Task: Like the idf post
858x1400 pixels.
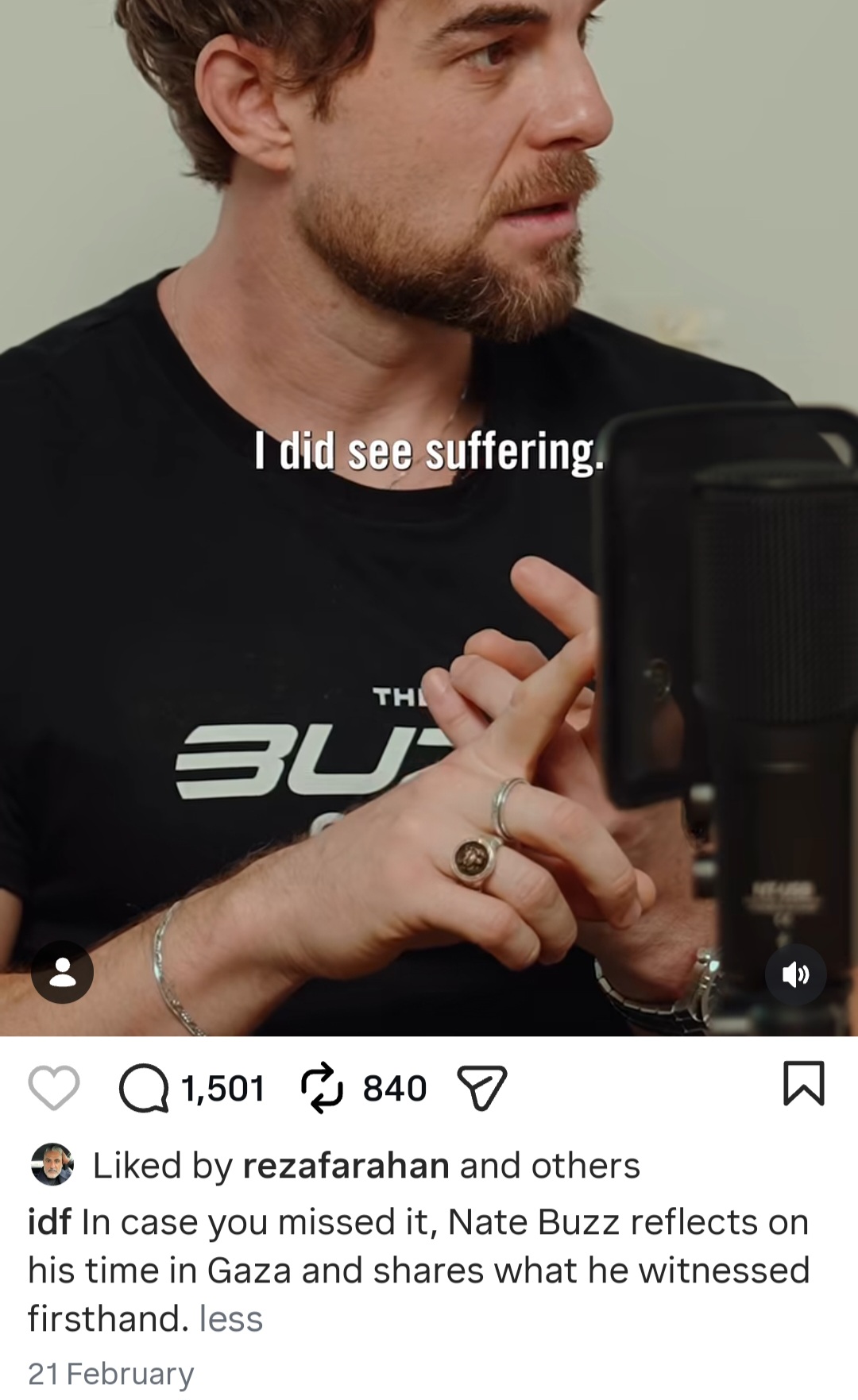Action: pos(54,1088)
